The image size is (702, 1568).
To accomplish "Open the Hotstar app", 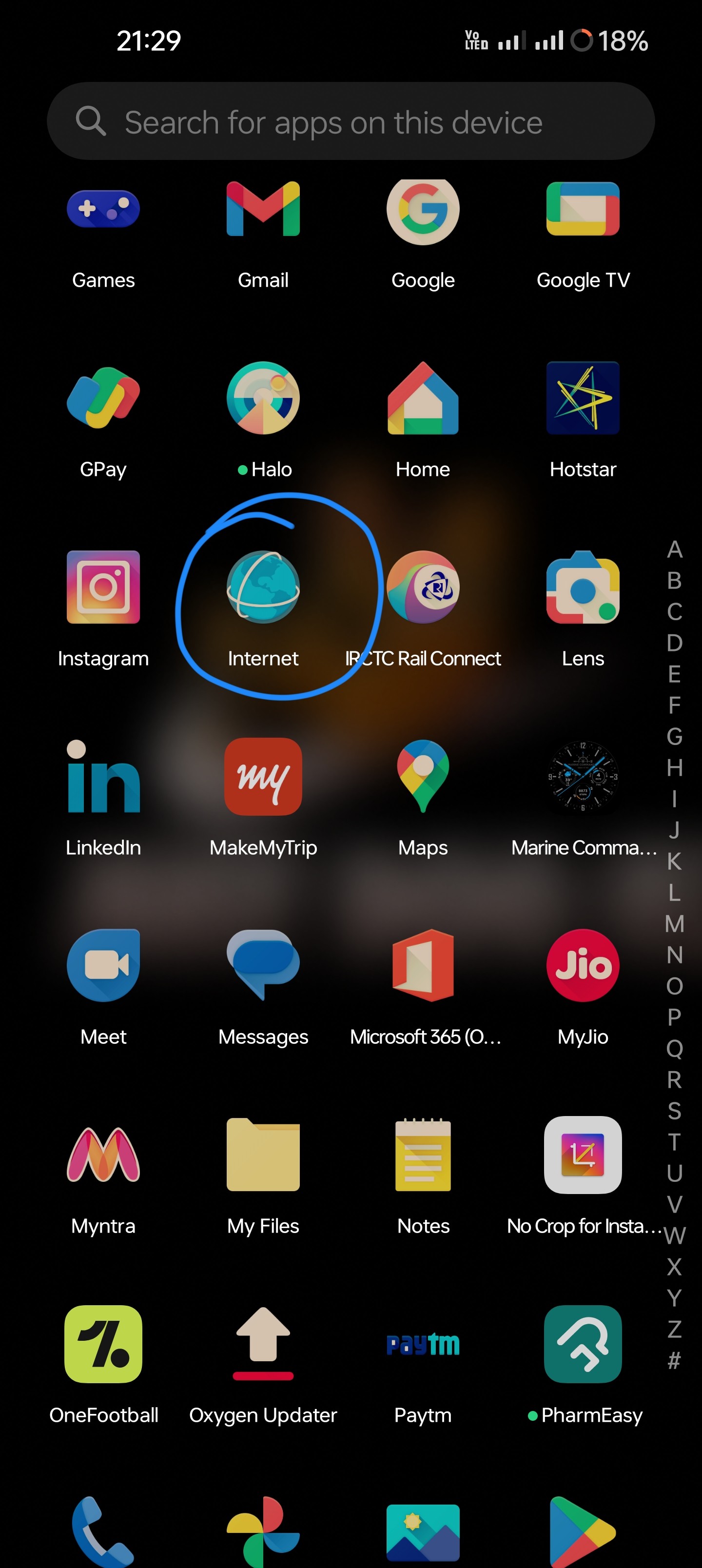I will click(583, 399).
